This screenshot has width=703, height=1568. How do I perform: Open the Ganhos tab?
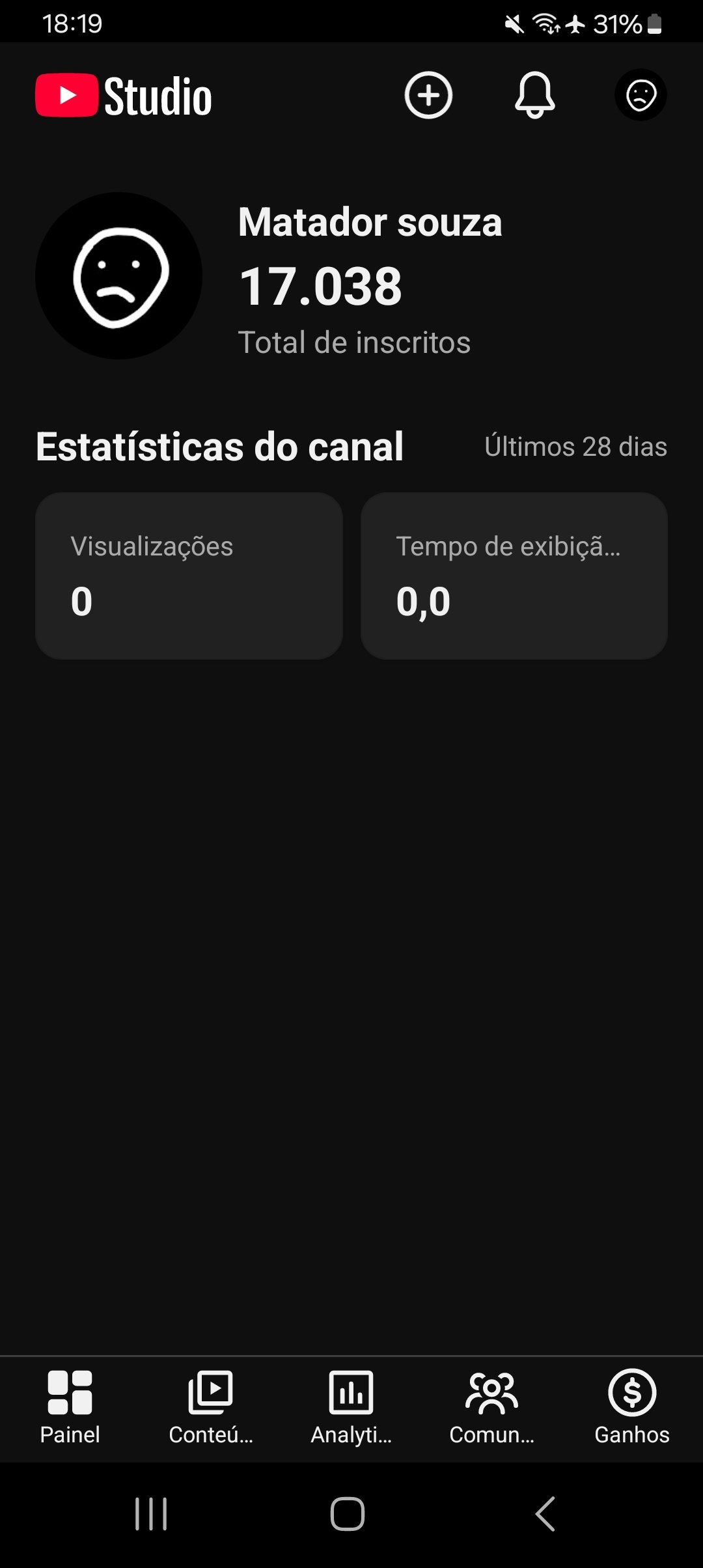632,1407
